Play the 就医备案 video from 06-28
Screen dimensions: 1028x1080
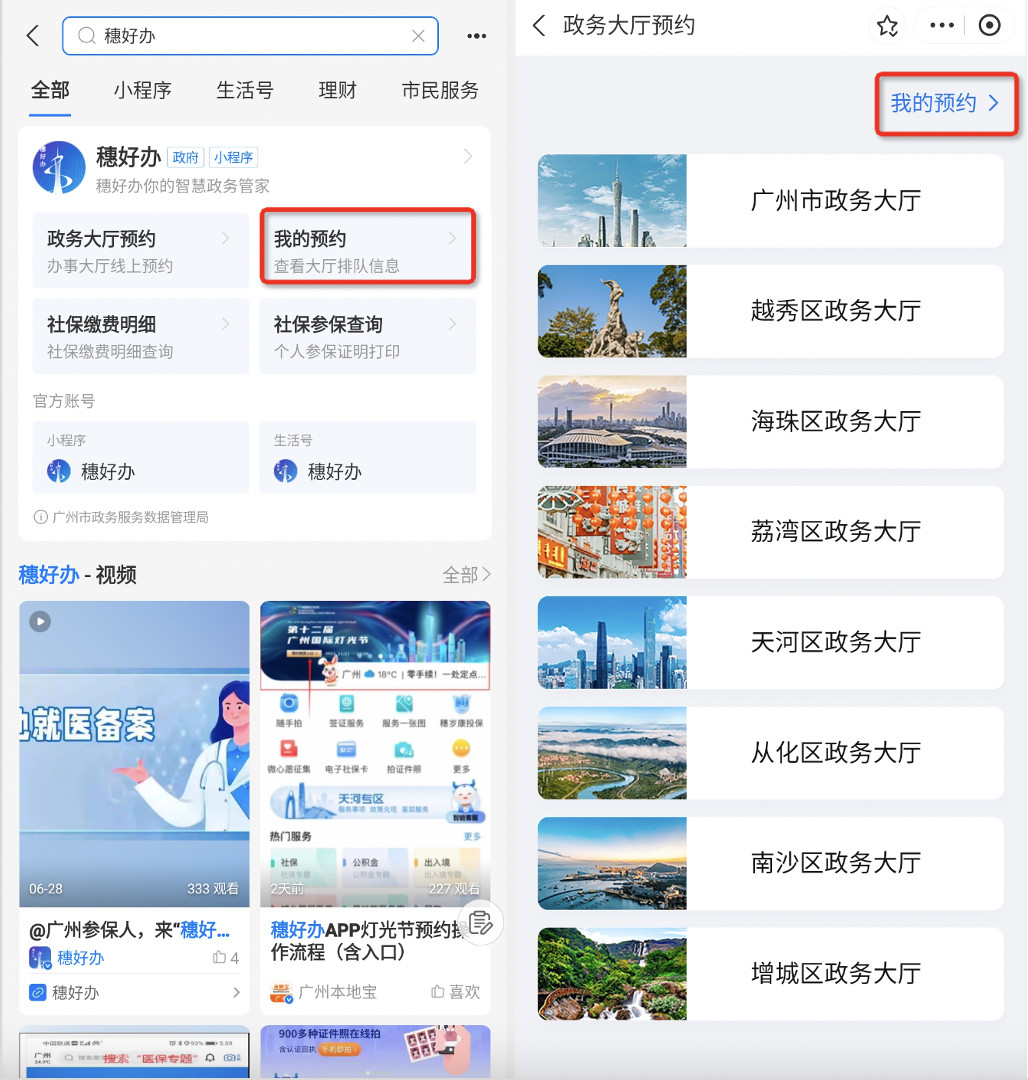(x=134, y=752)
